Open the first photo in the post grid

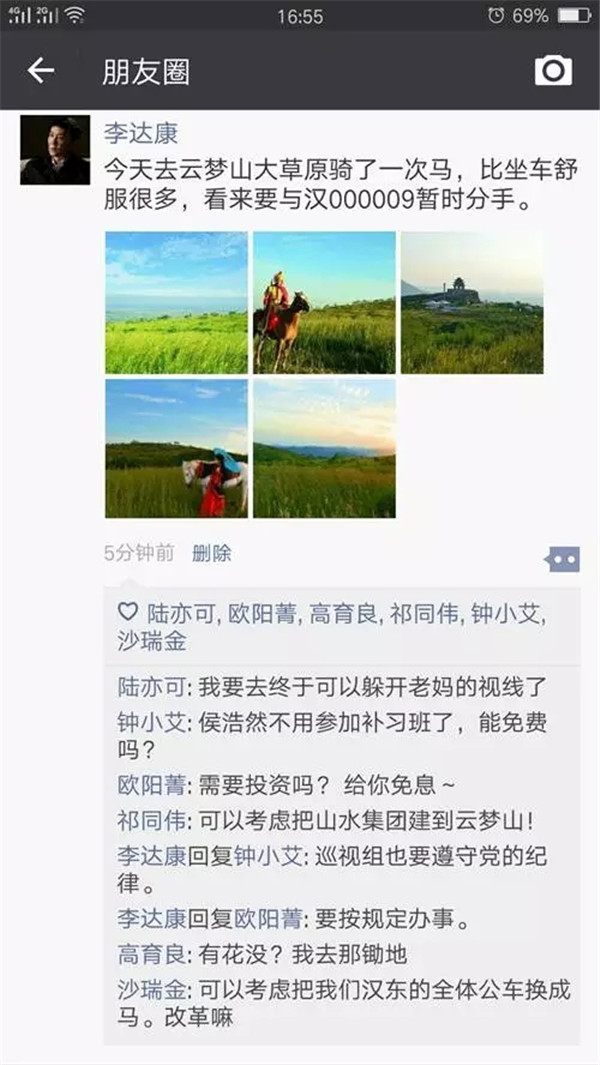(176, 303)
